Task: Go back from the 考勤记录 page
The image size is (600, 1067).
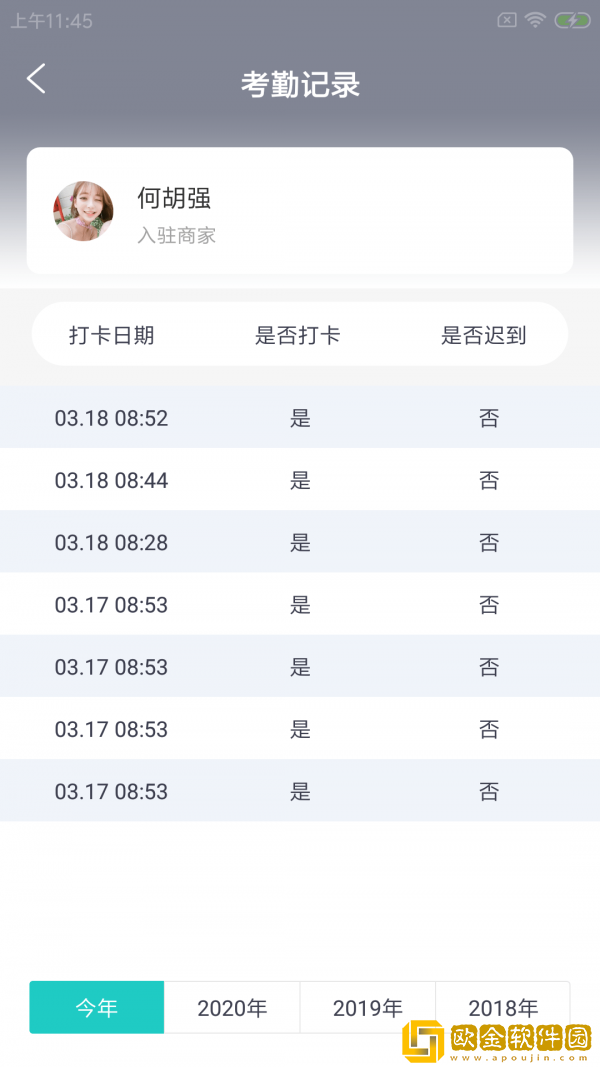Action: (x=36, y=79)
